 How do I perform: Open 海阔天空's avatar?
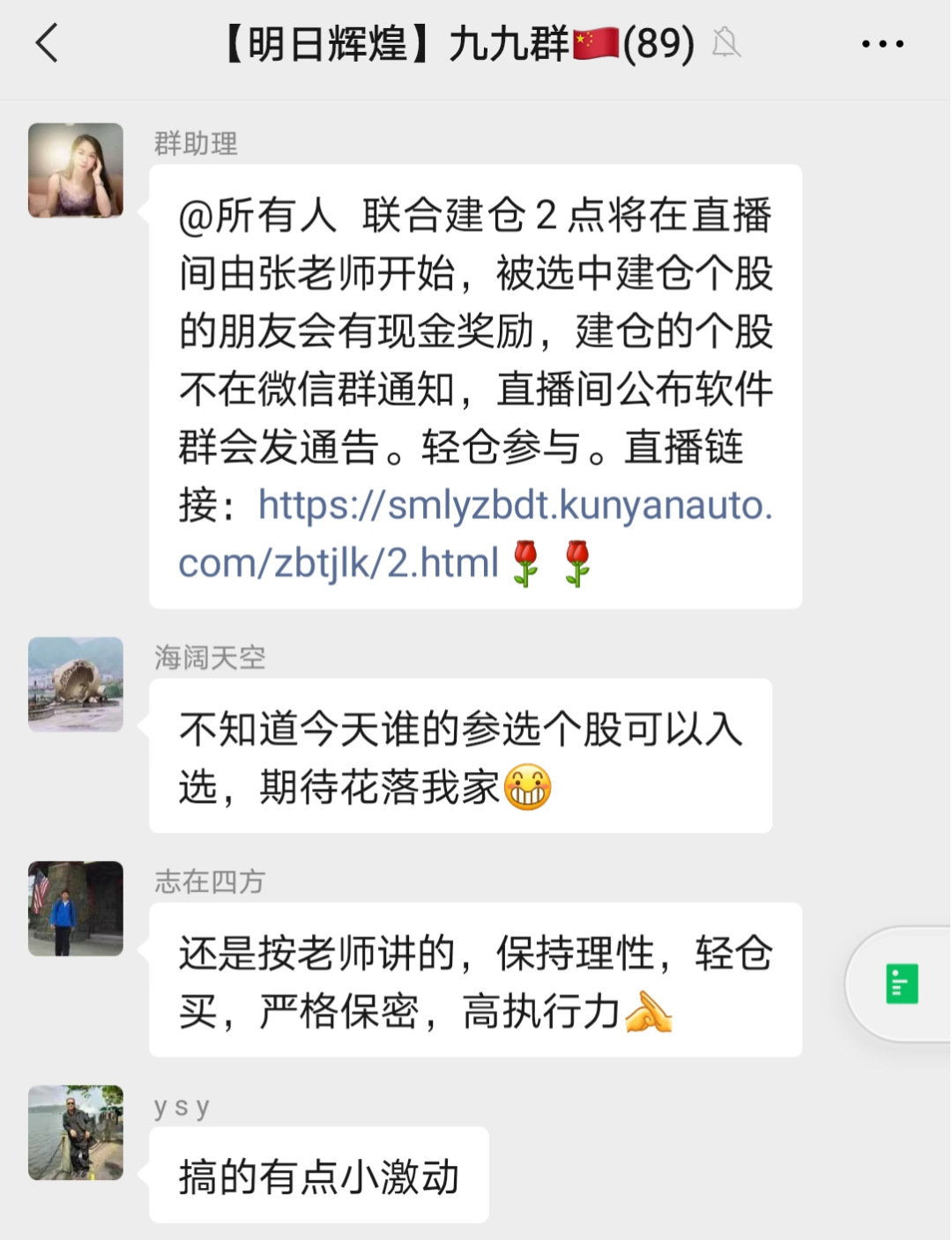pos(76,684)
